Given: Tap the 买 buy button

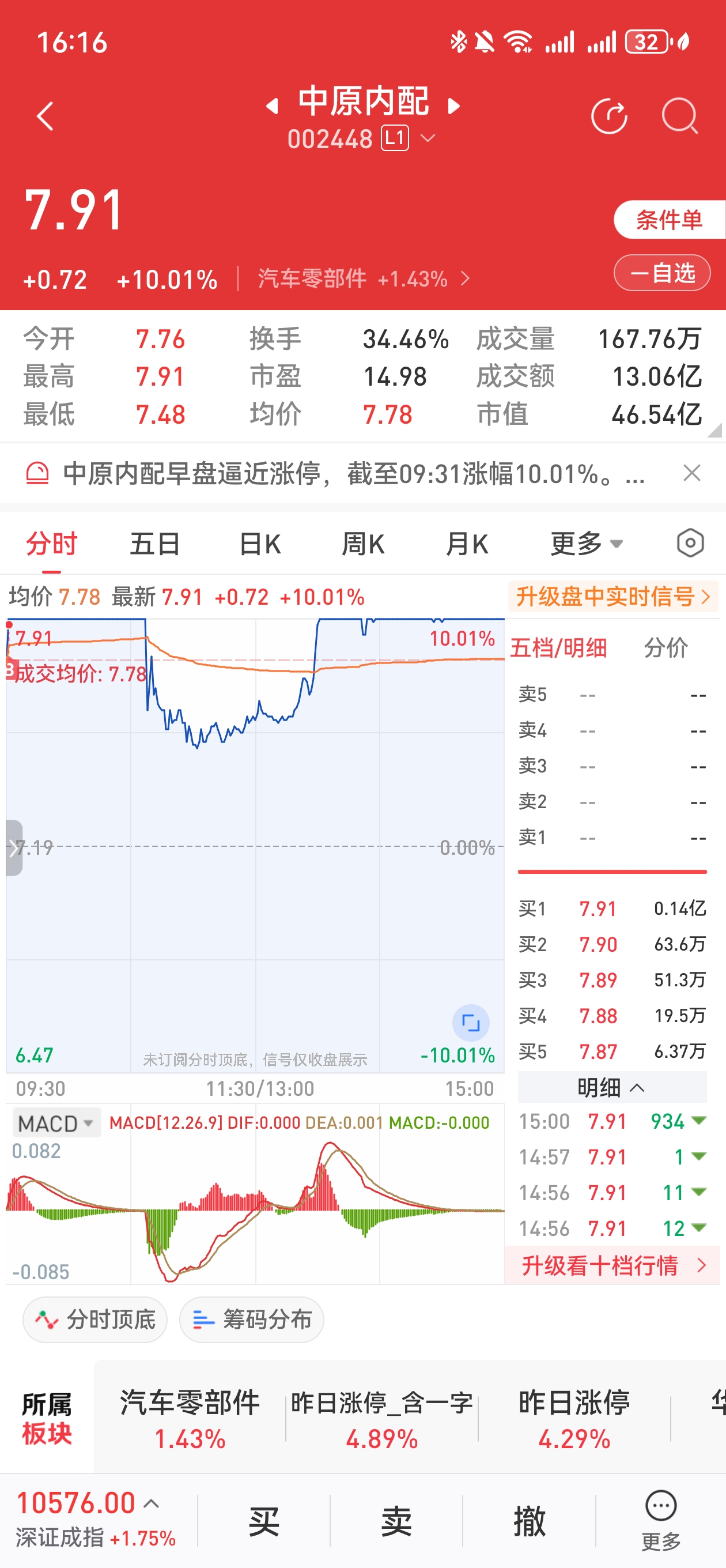Looking at the screenshot, I should pos(264,1521).
